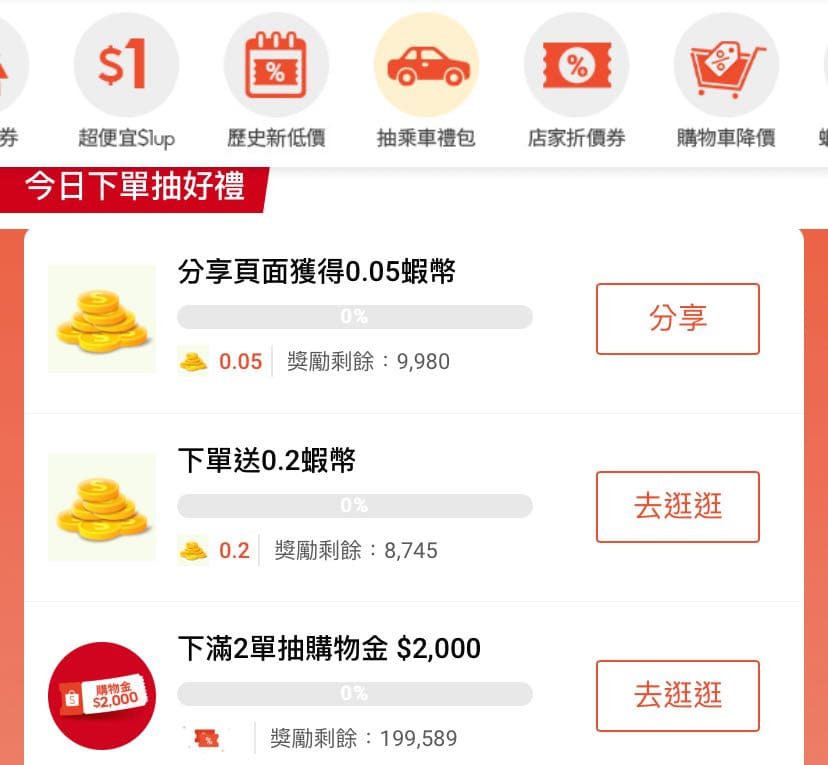Viewport: 828px width, 765px height.
Task: Open the 超便宜Slup shortcut
Action: [x=126, y=65]
